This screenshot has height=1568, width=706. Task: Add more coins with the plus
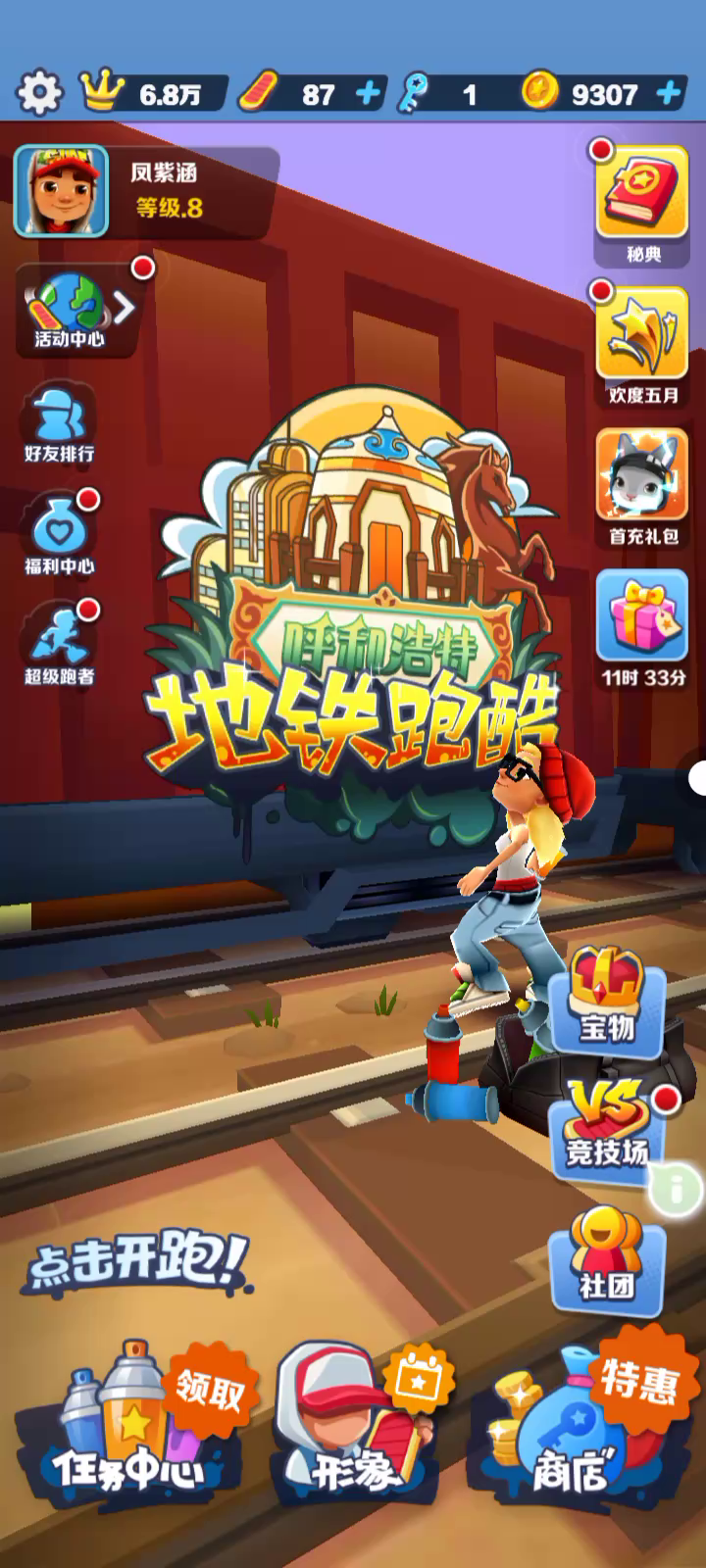(669, 94)
